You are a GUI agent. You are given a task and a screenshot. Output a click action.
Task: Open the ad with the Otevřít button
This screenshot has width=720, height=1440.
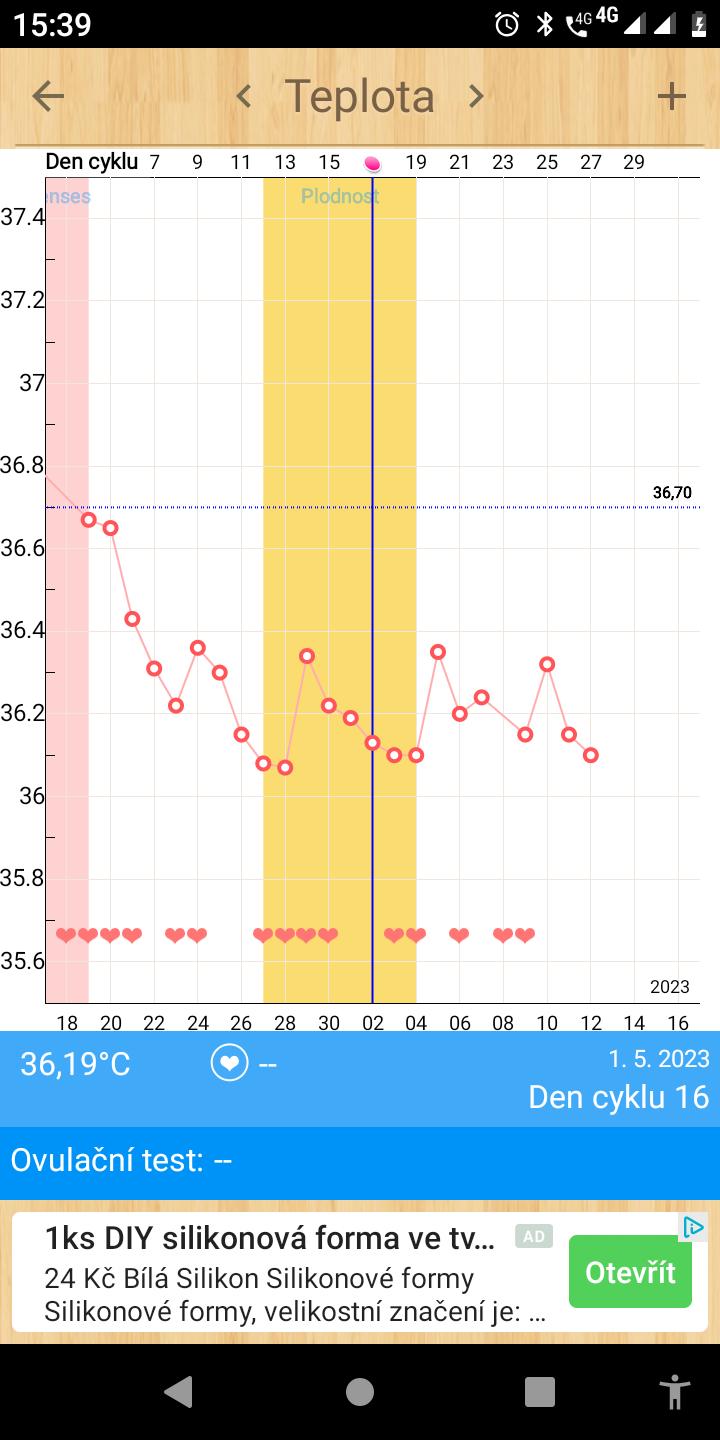pyautogui.click(x=630, y=1272)
